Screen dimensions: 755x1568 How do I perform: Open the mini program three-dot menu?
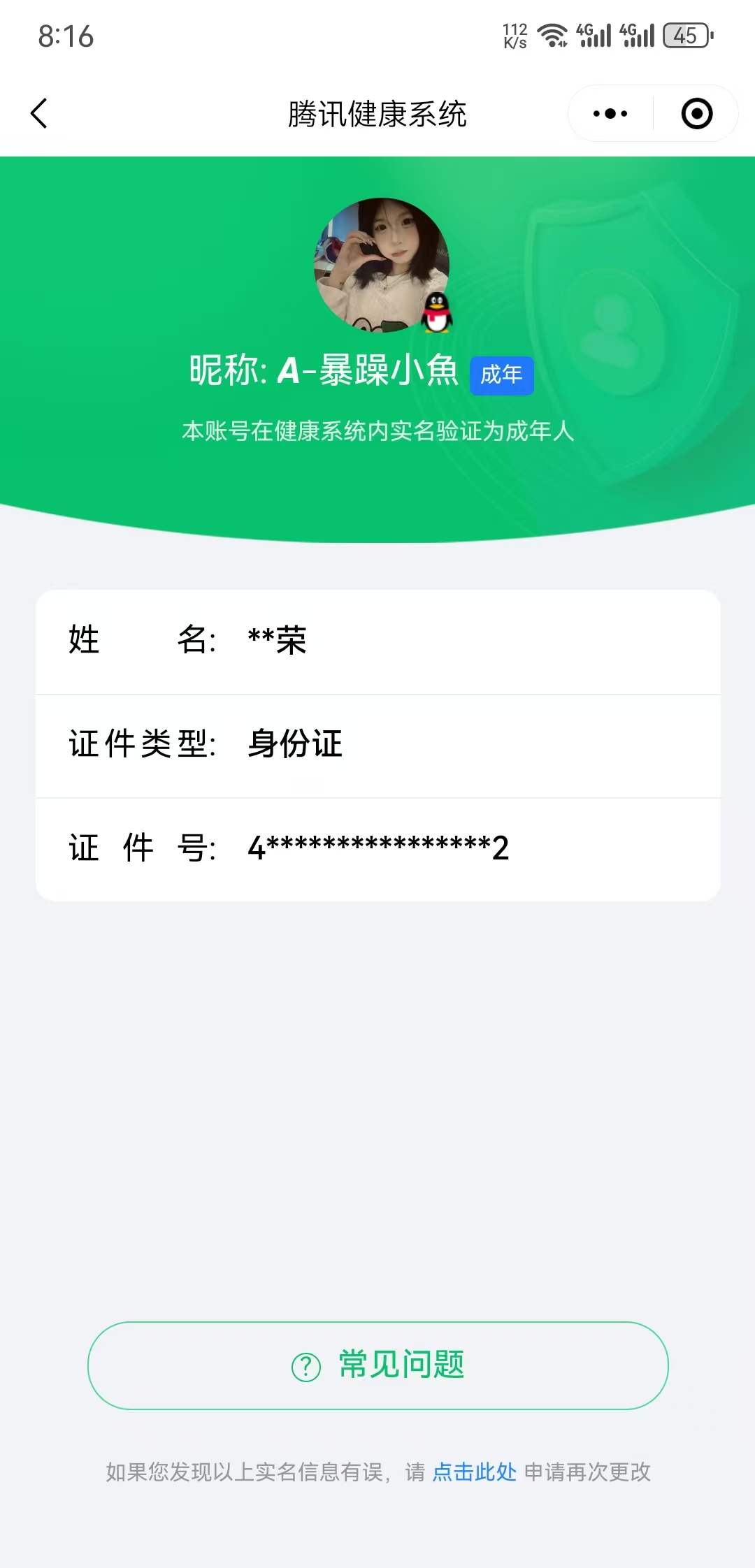610,113
